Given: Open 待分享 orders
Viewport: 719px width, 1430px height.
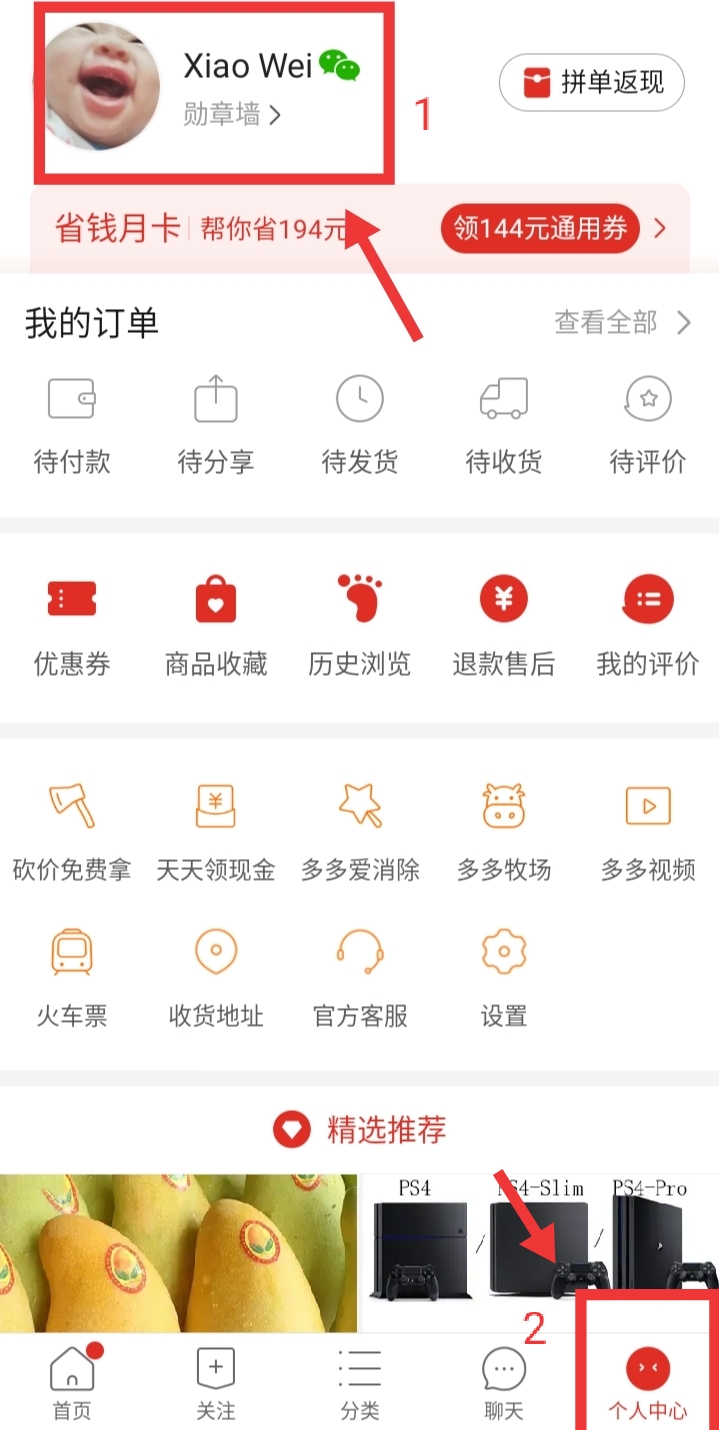Looking at the screenshot, I should [216, 424].
